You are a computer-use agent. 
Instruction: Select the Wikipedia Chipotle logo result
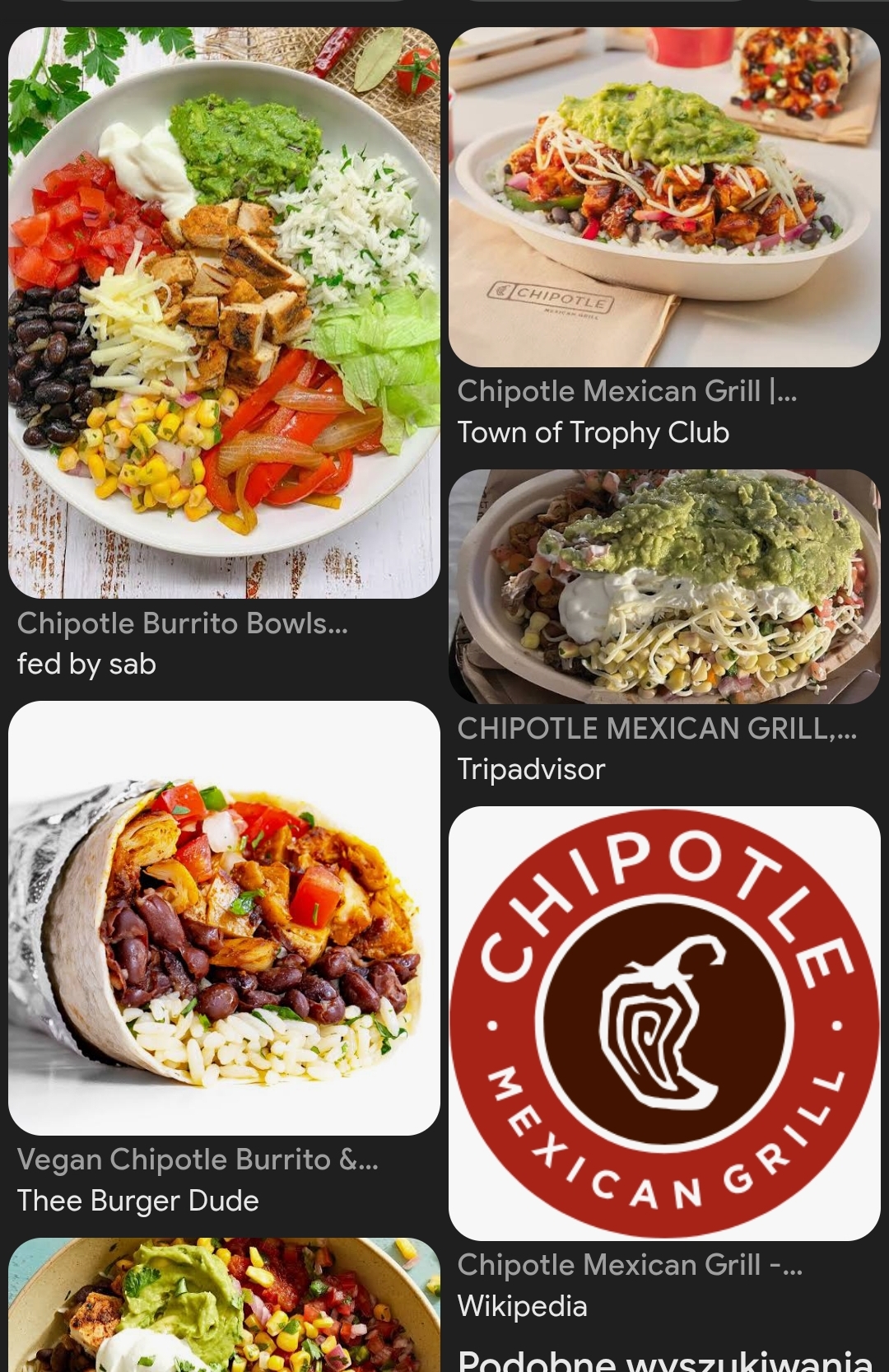(x=664, y=1023)
